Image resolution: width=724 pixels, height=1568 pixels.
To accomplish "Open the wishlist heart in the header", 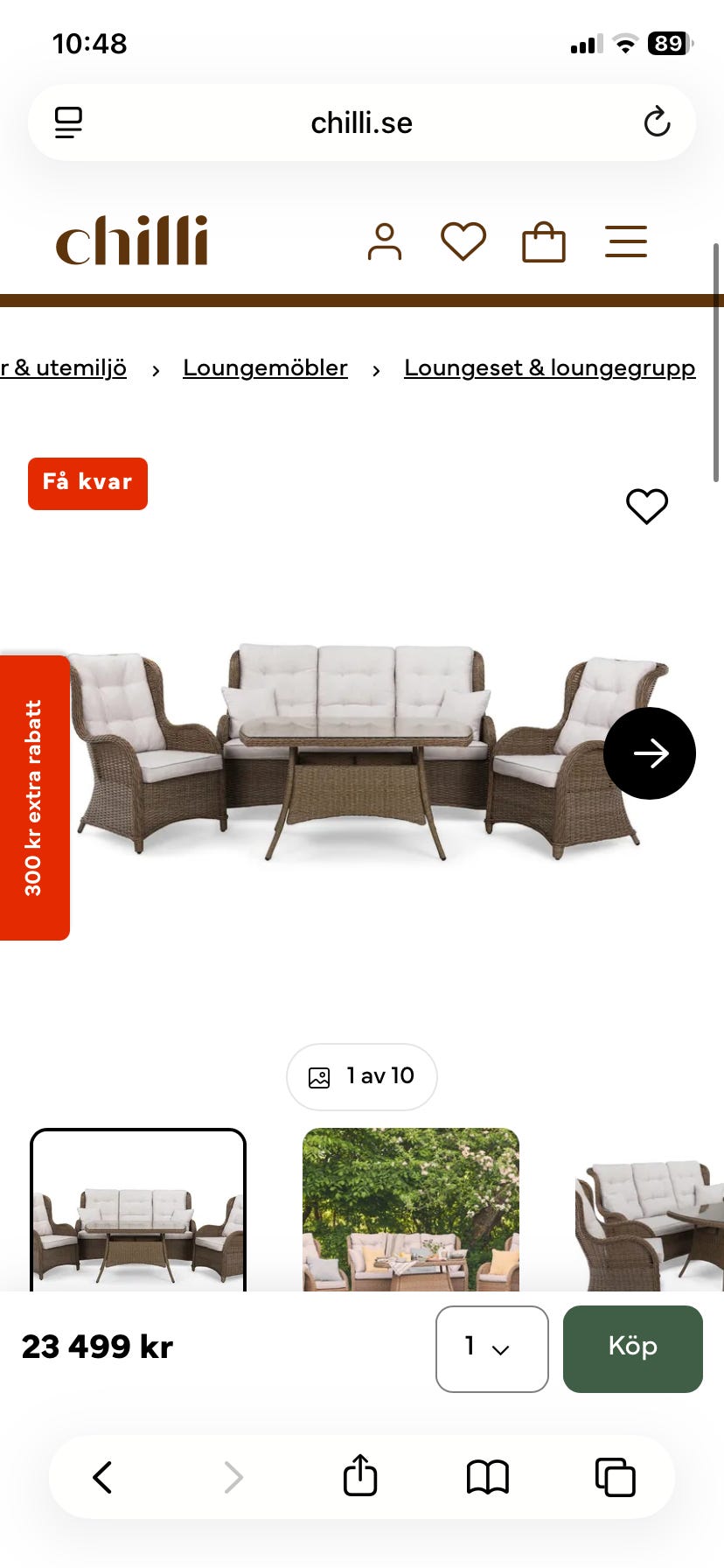I will coord(463,242).
